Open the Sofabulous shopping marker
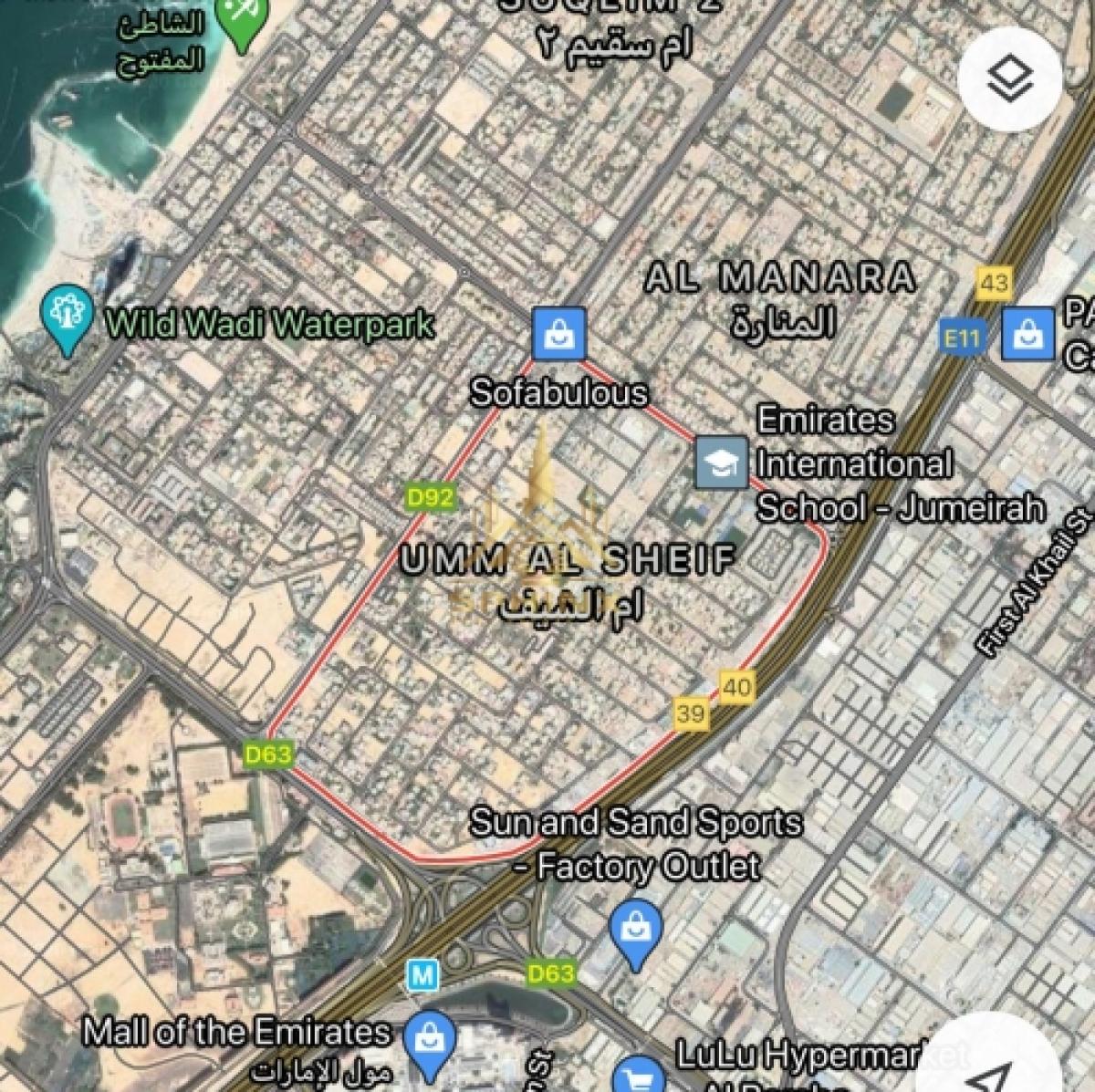 coord(558,336)
